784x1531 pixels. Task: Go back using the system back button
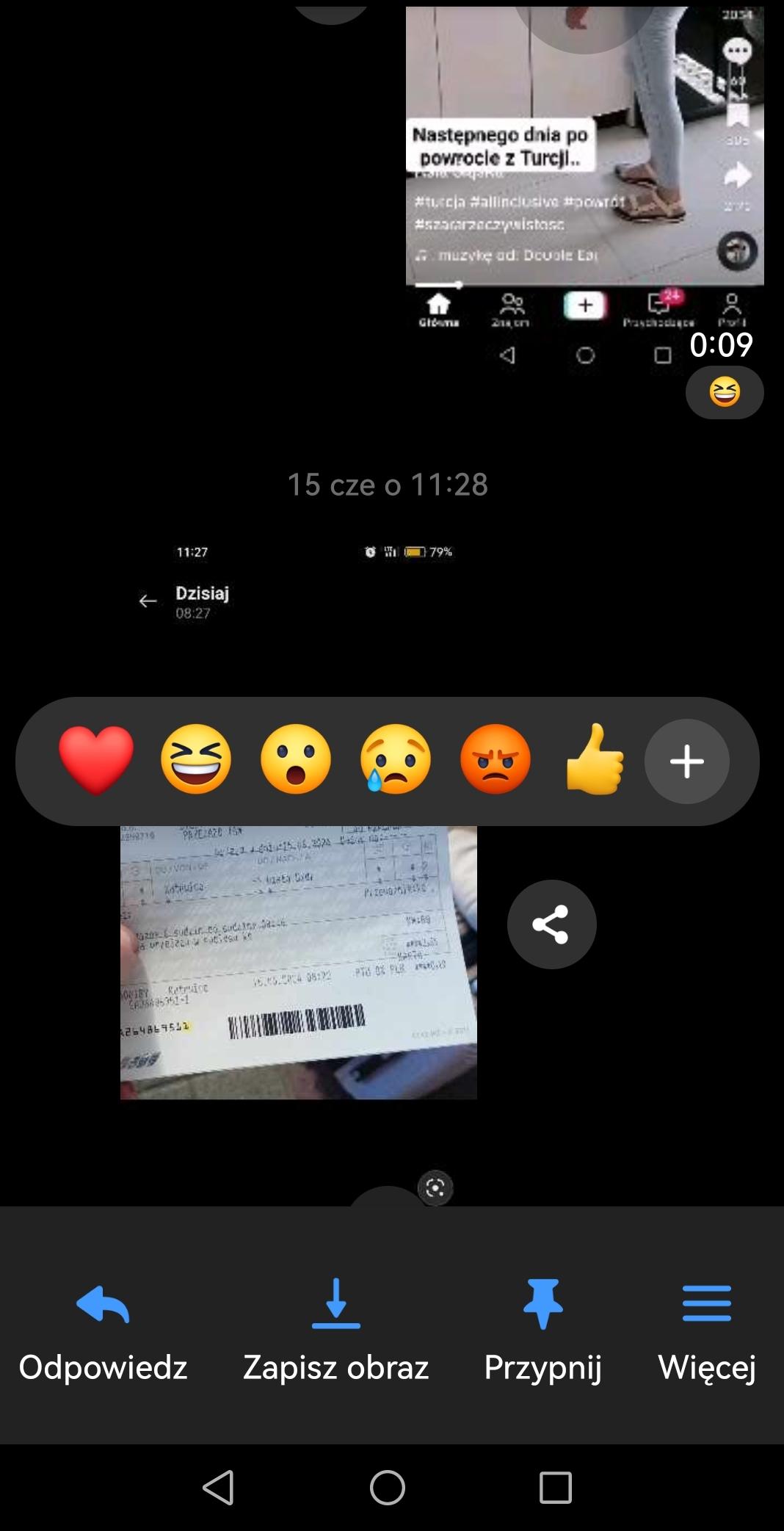[218, 1488]
